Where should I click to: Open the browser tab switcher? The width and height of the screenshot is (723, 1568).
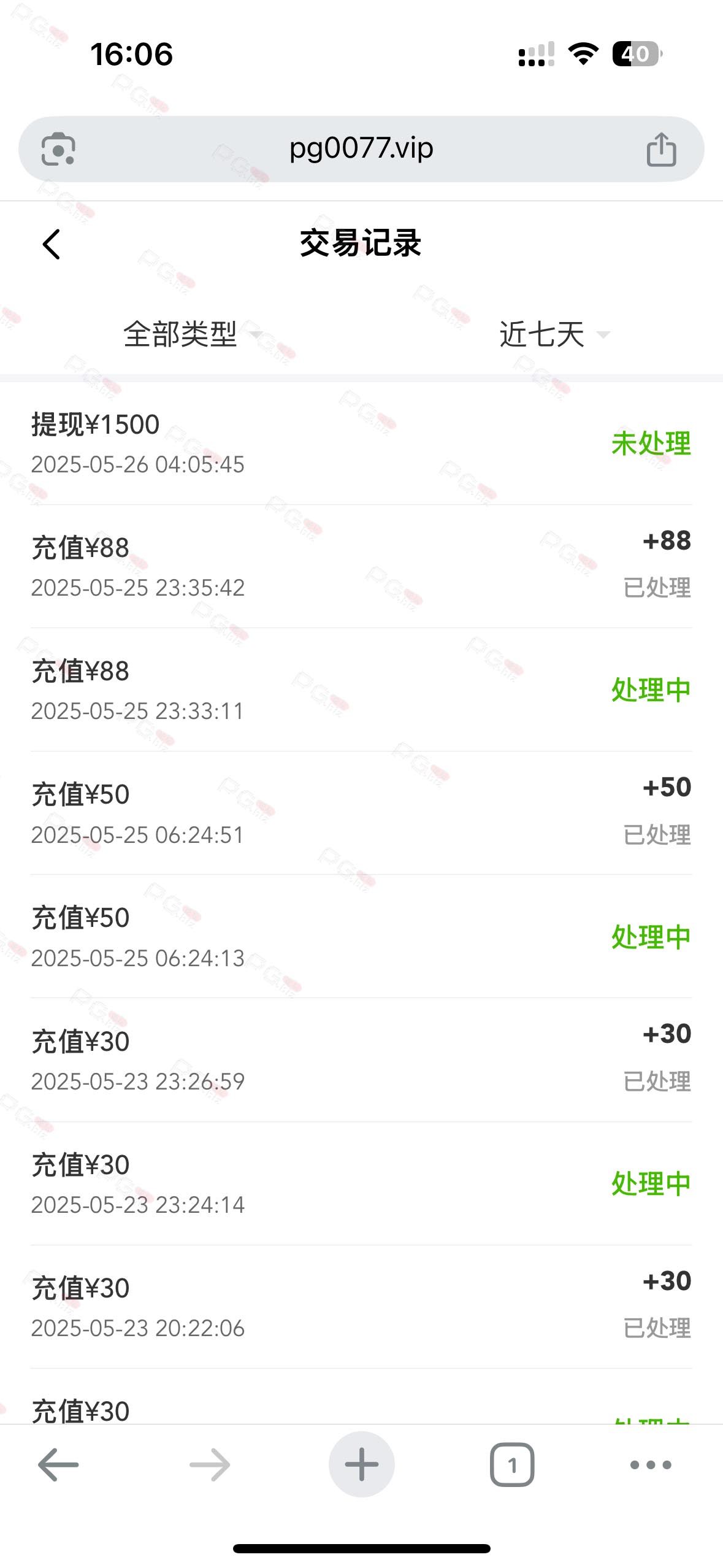(512, 1465)
